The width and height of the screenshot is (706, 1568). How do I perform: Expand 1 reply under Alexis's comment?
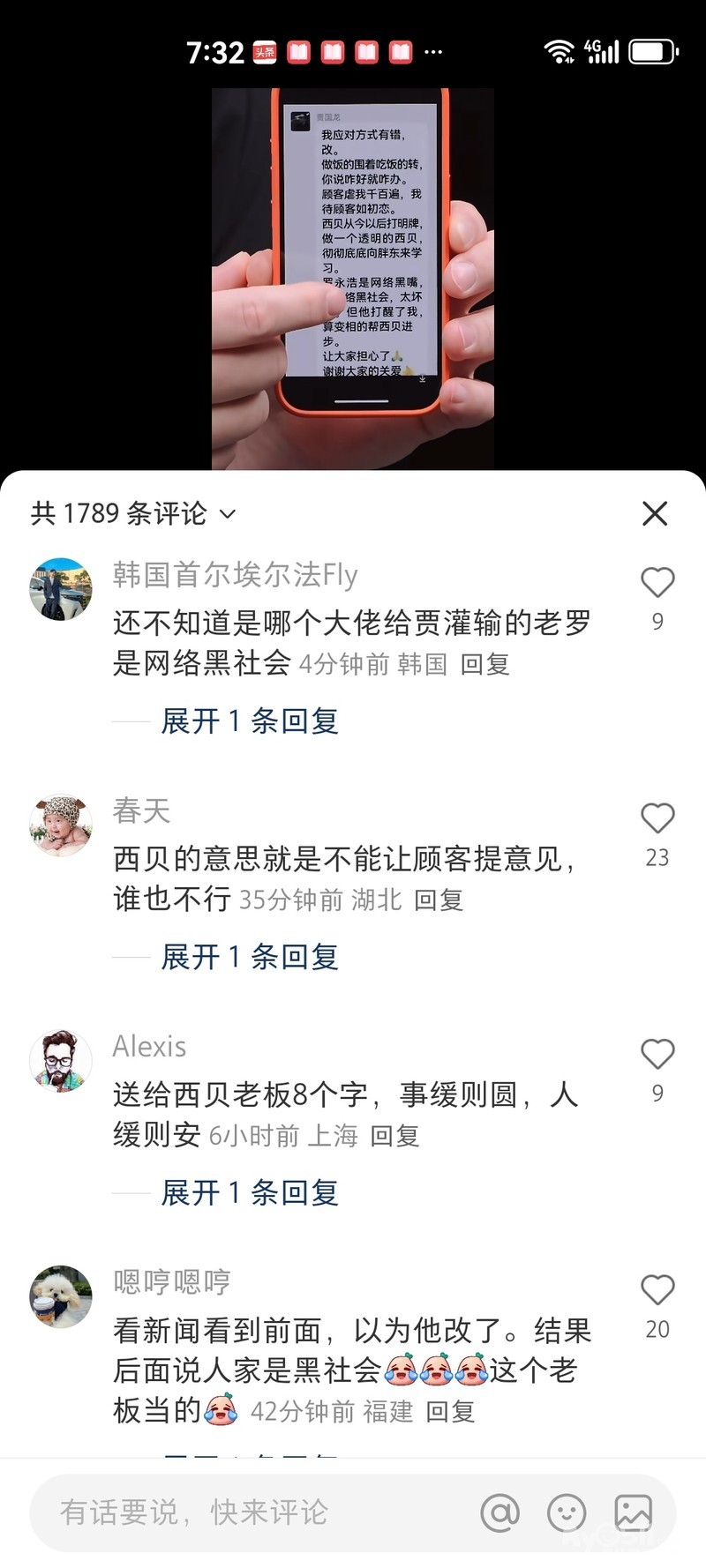coord(250,1192)
